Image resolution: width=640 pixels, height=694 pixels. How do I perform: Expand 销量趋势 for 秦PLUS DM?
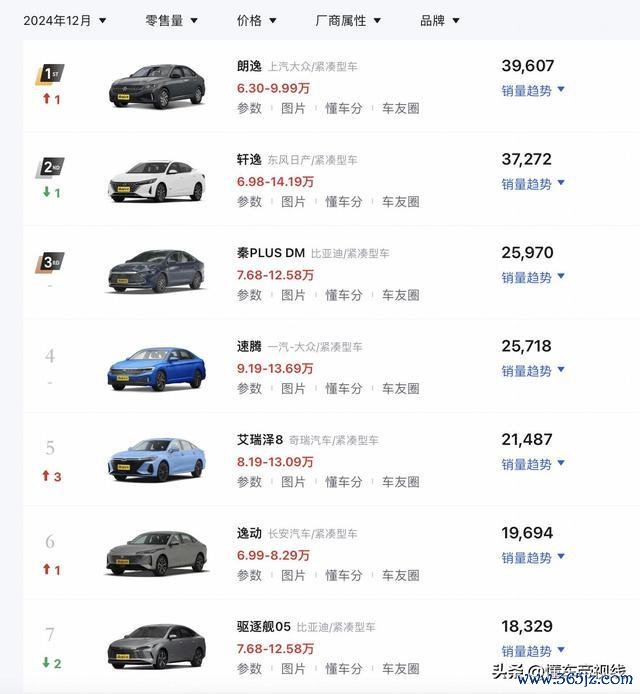tap(533, 277)
